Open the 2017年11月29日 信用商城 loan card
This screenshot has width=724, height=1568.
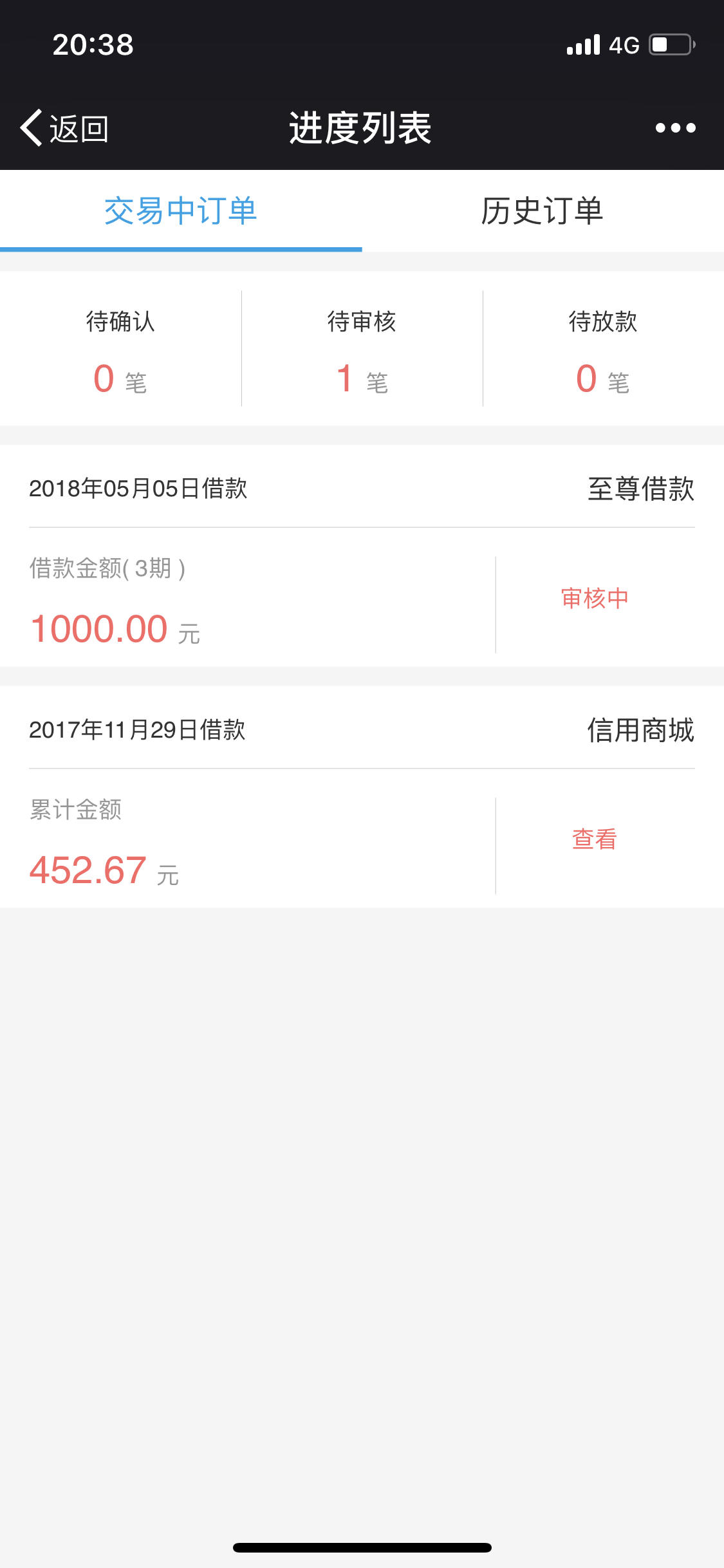(x=362, y=797)
